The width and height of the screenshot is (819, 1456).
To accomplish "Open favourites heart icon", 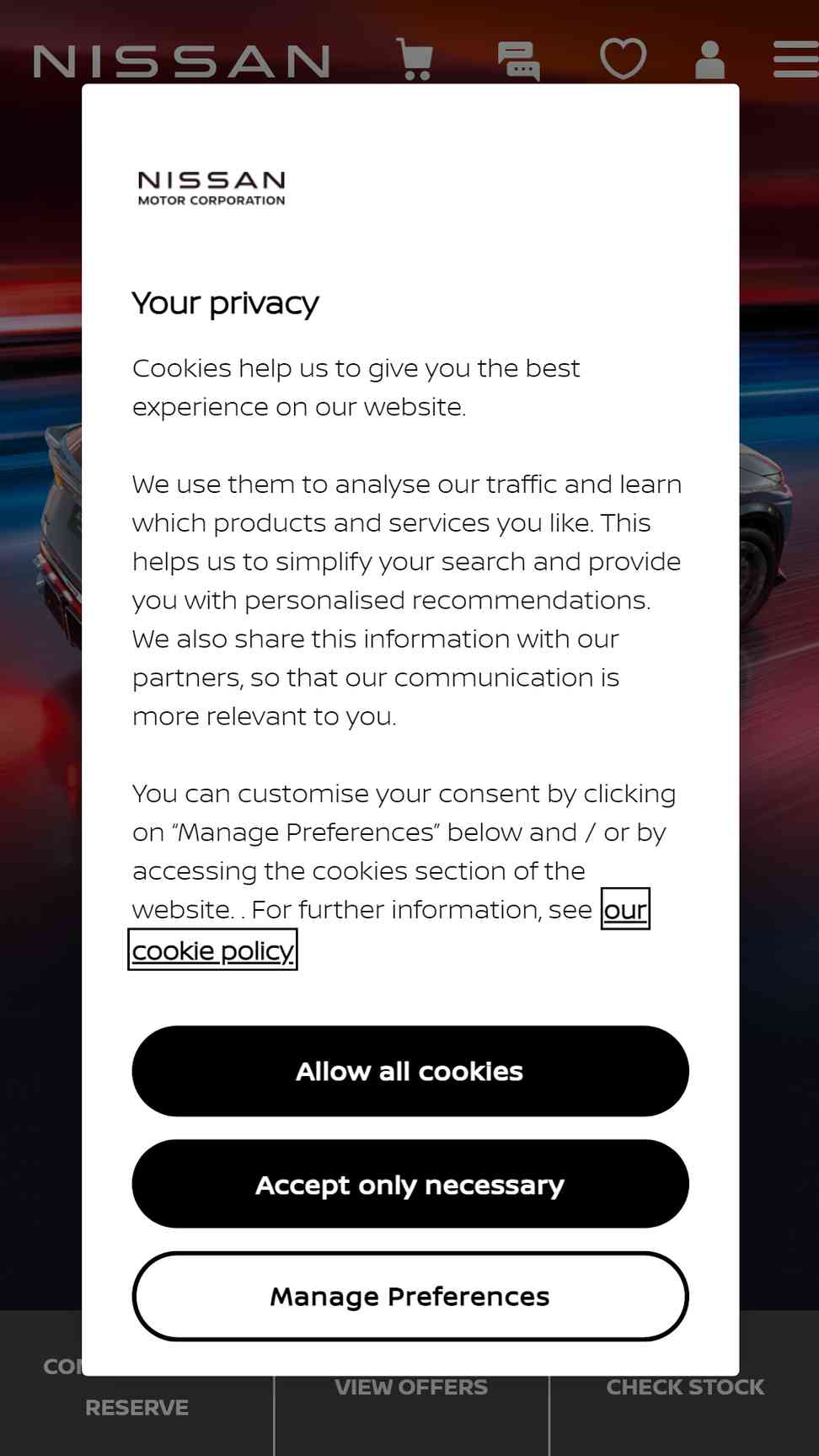I will click(x=624, y=59).
